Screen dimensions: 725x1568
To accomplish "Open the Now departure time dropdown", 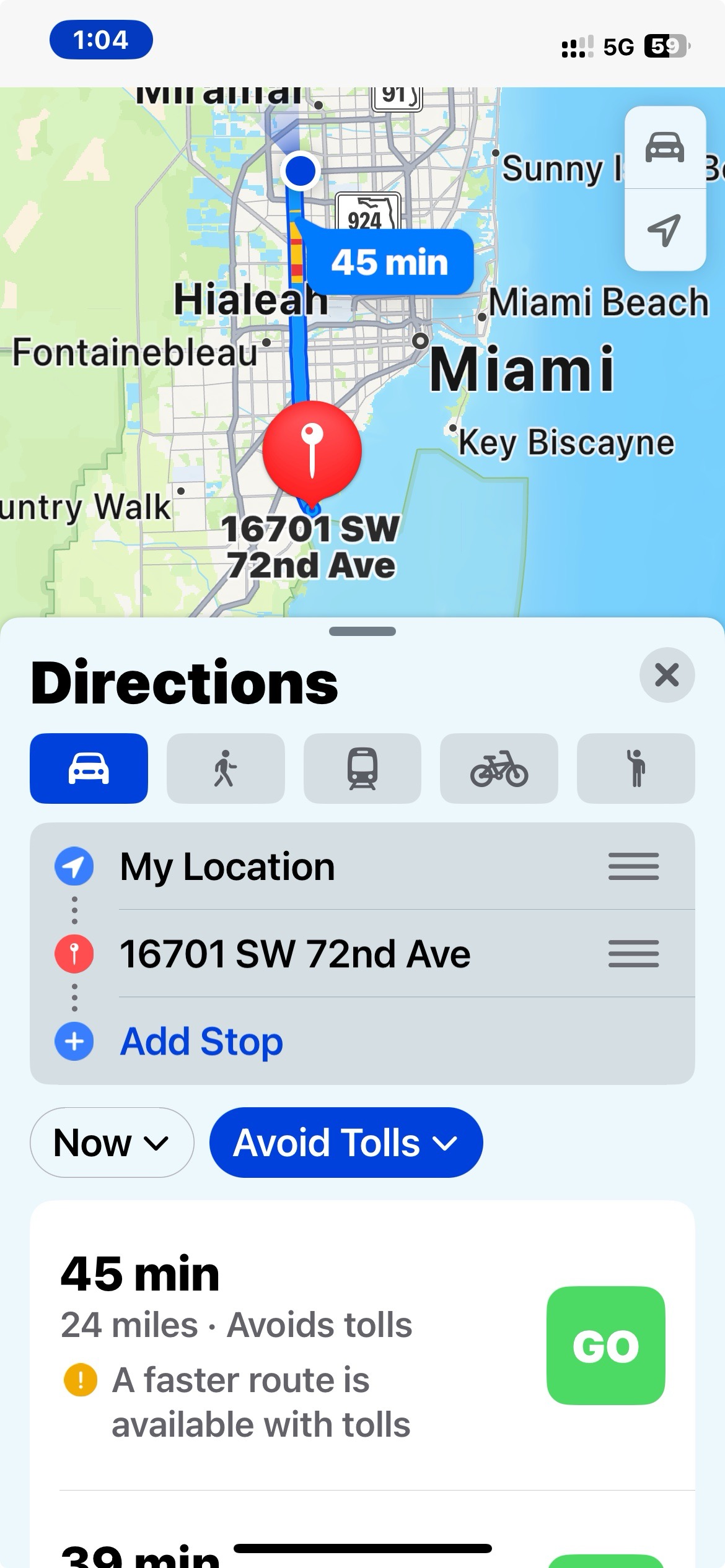I will click(x=112, y=1143).
